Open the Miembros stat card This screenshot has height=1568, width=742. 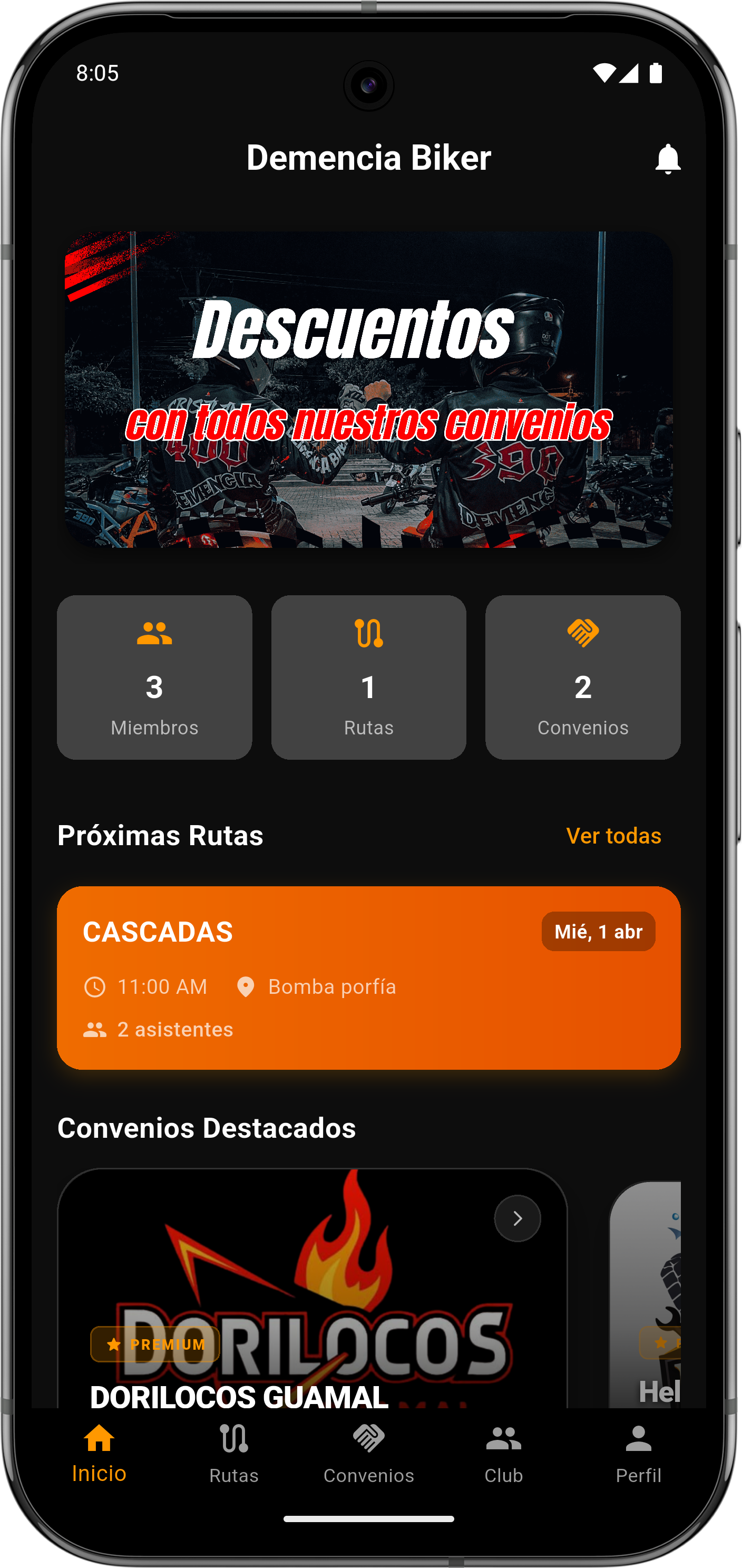154,677
